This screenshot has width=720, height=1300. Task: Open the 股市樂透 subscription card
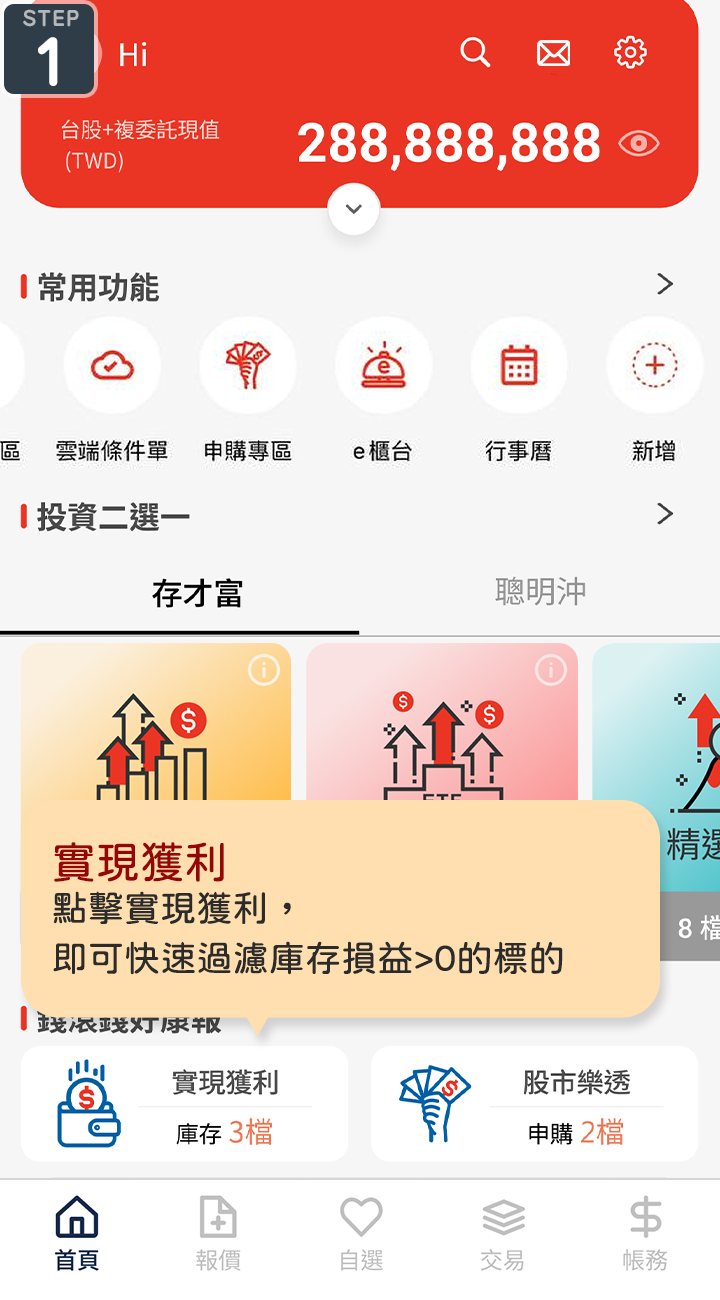534,1104
